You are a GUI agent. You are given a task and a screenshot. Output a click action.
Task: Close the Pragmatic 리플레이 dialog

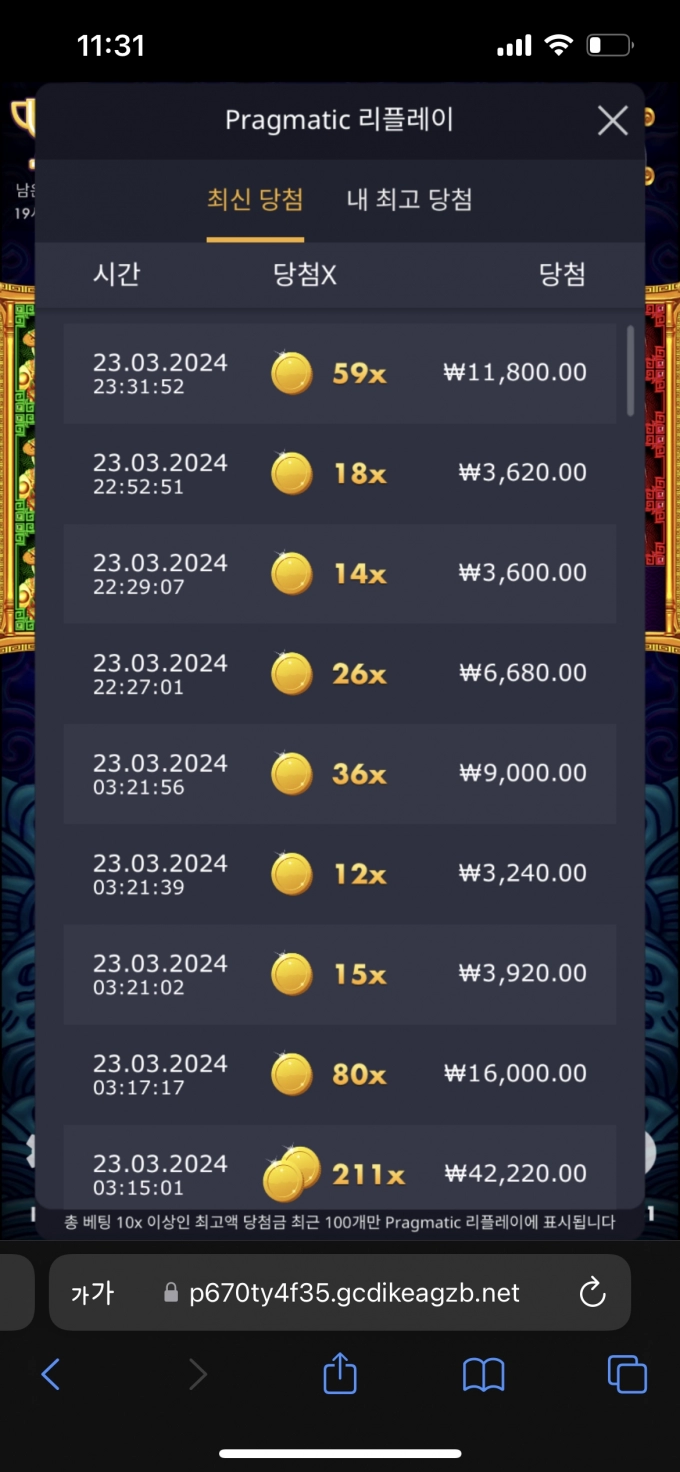tap(612, 121)
